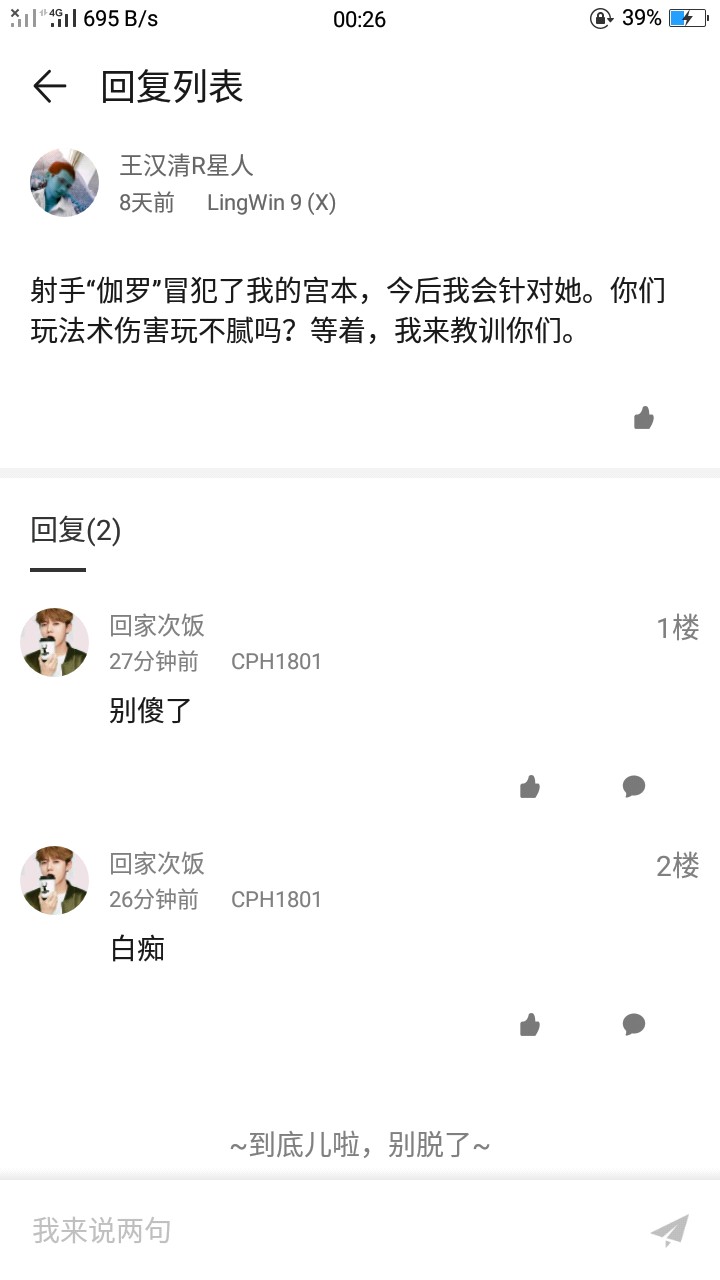The width and height of the screenshot is (720, 1280).
Task: Select the 回复(2) tab
Action: pyautogui.click(x=76, y=531)
